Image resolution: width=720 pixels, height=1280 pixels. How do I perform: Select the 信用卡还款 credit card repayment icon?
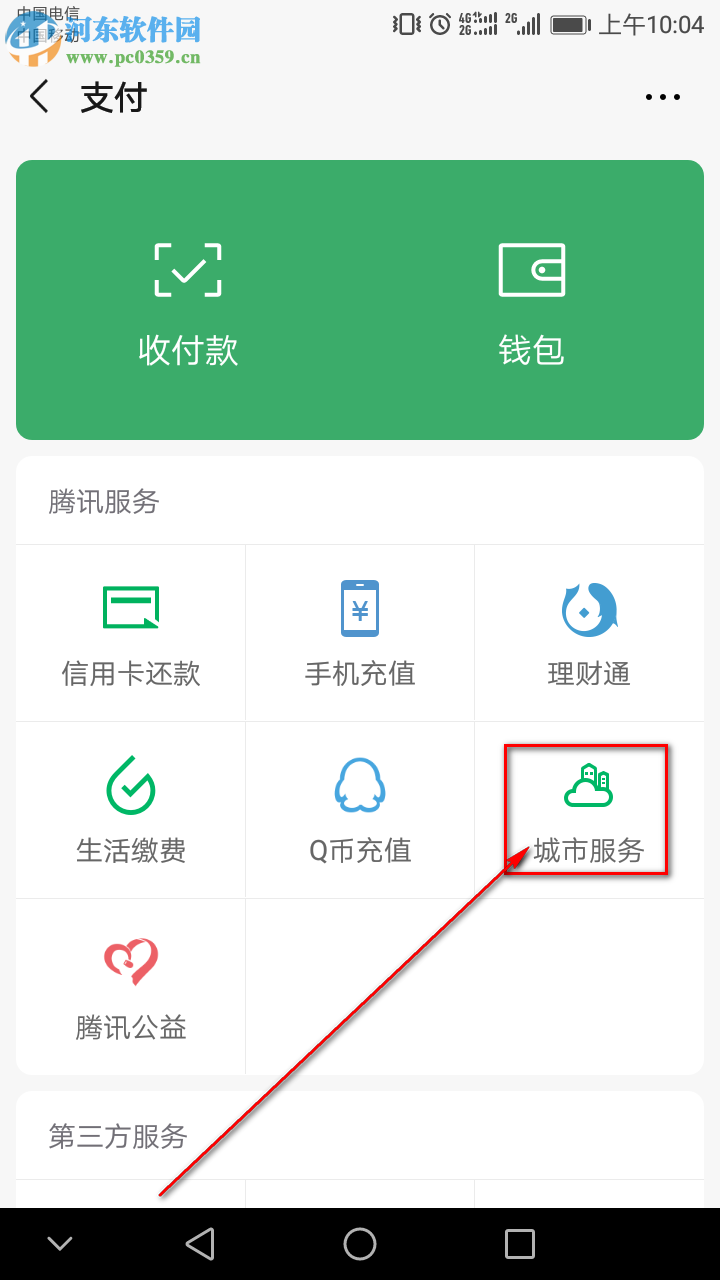[x=130, y=630]
